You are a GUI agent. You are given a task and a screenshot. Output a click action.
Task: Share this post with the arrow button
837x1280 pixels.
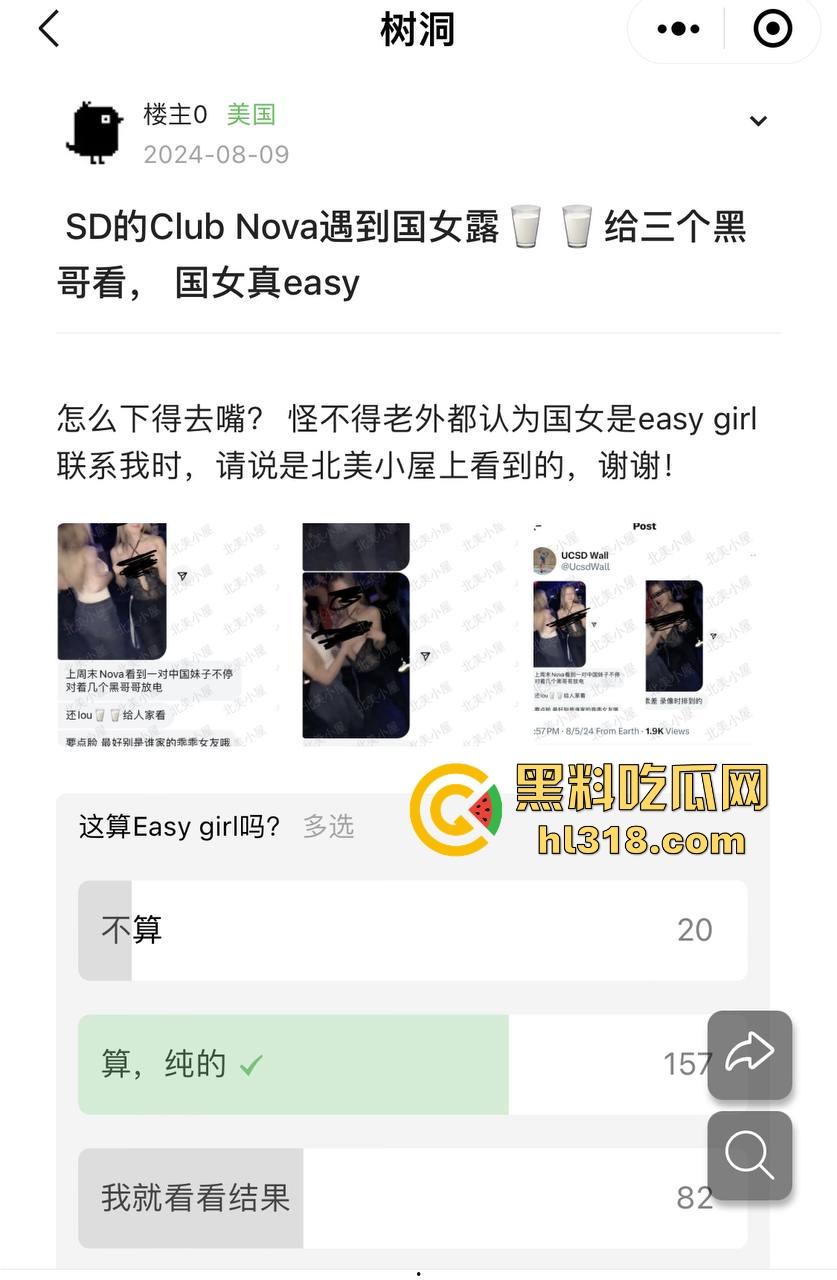(x=749, y=1054)
